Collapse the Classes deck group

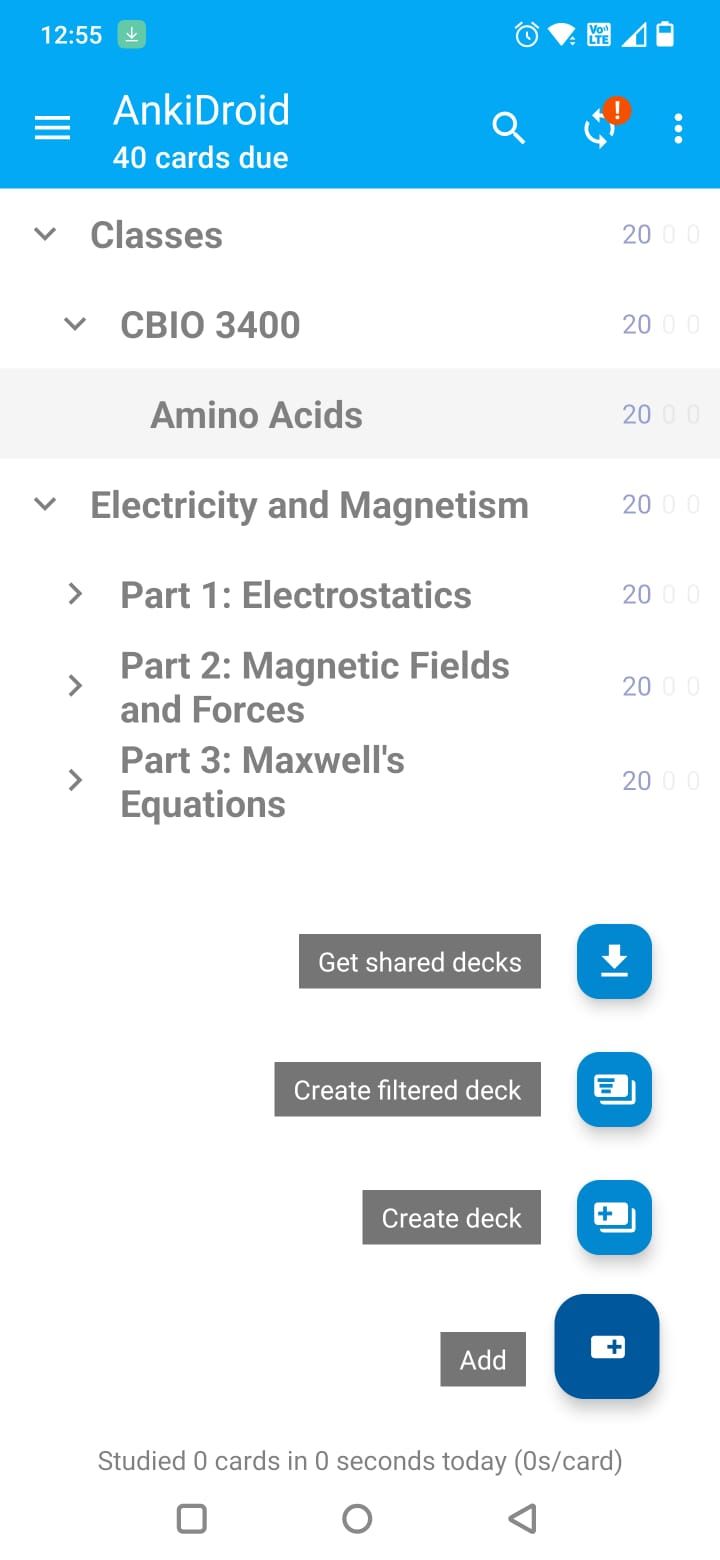[x=45, y=234]
